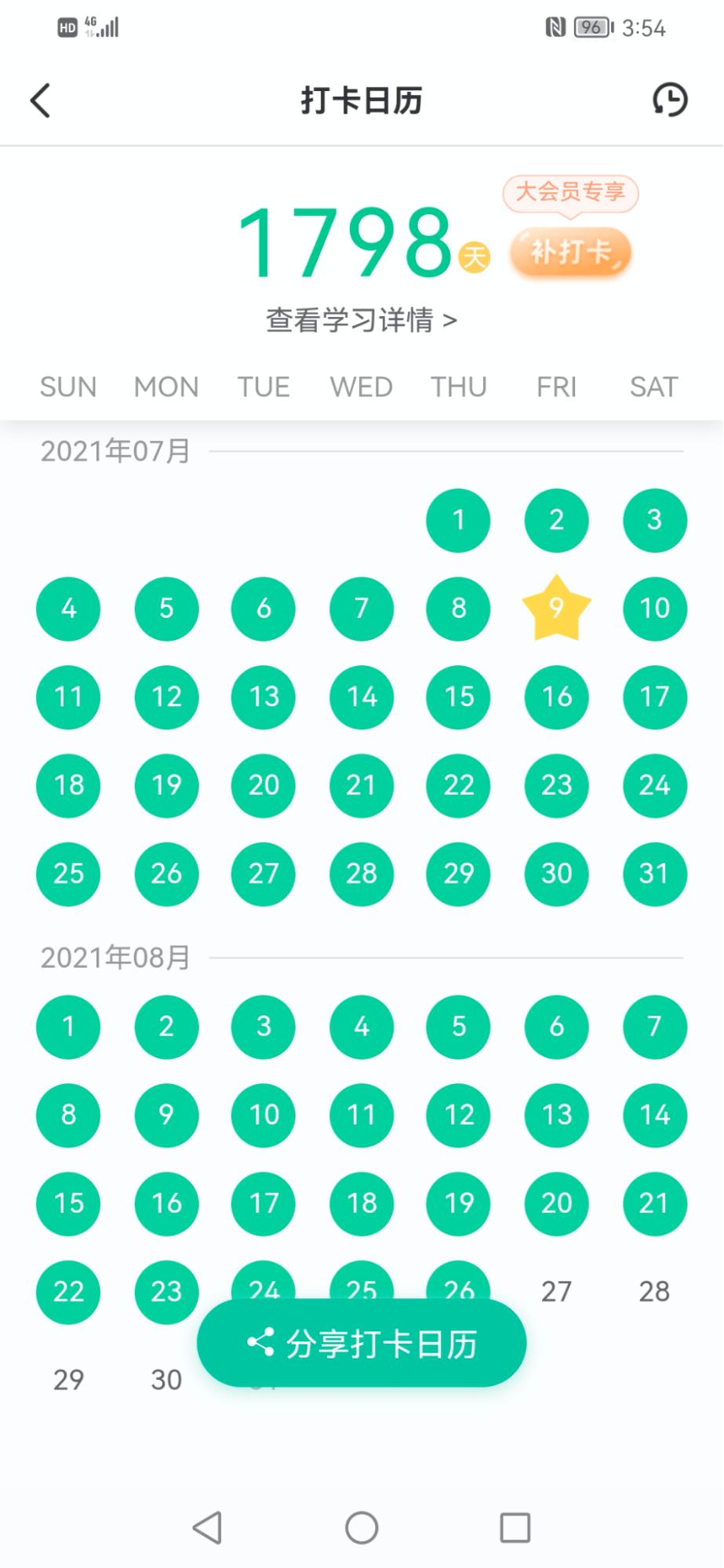Image resolution: width=724 pixels, height=1568 pixels.
Task: Tap the unchecked August 27 date
Action: pos(556,1291)
